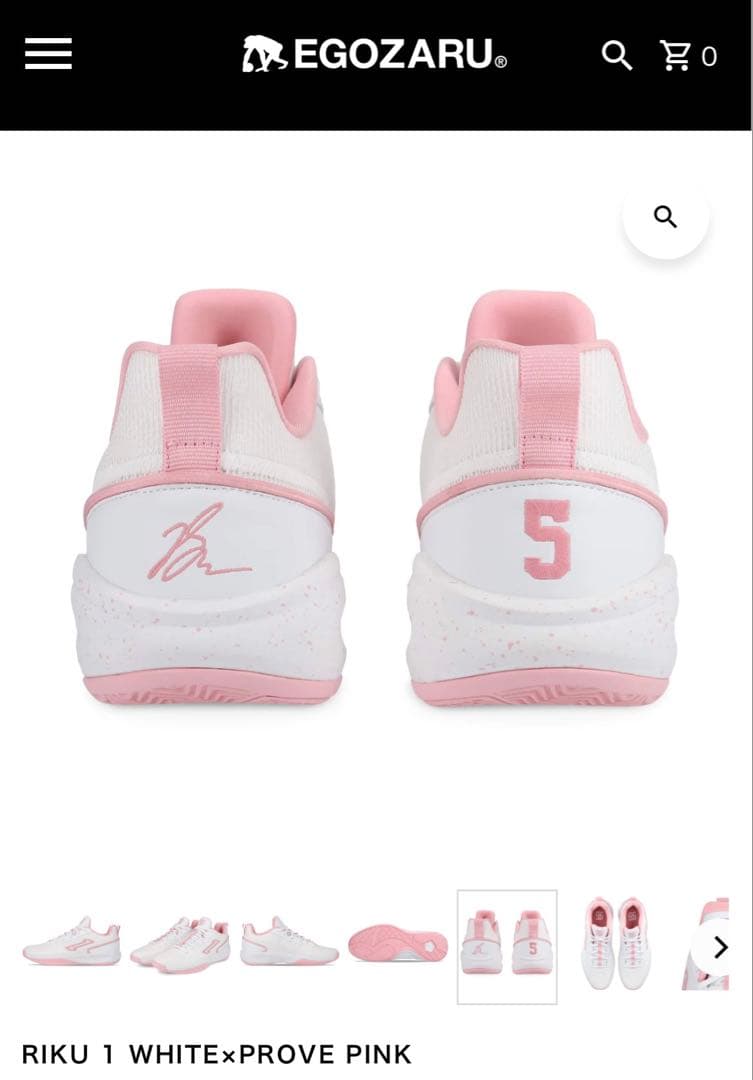Image resolution: width=753 pixels, height=1080 pixels.
Task: Show the pink outsole thumbnail
Action: [398, 944]
